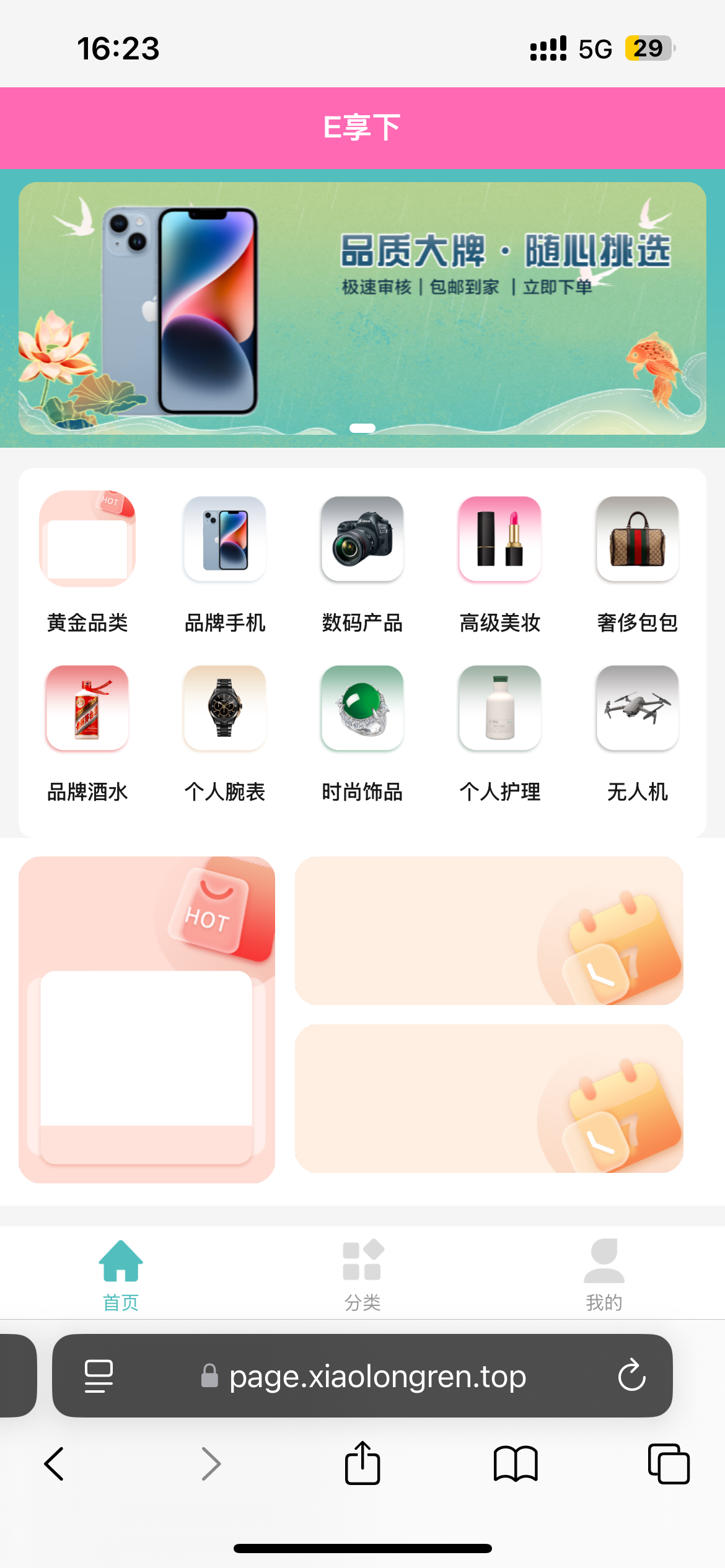Go back to the previous page
The image size is (725, 1568).
[x=55, y=1464]
